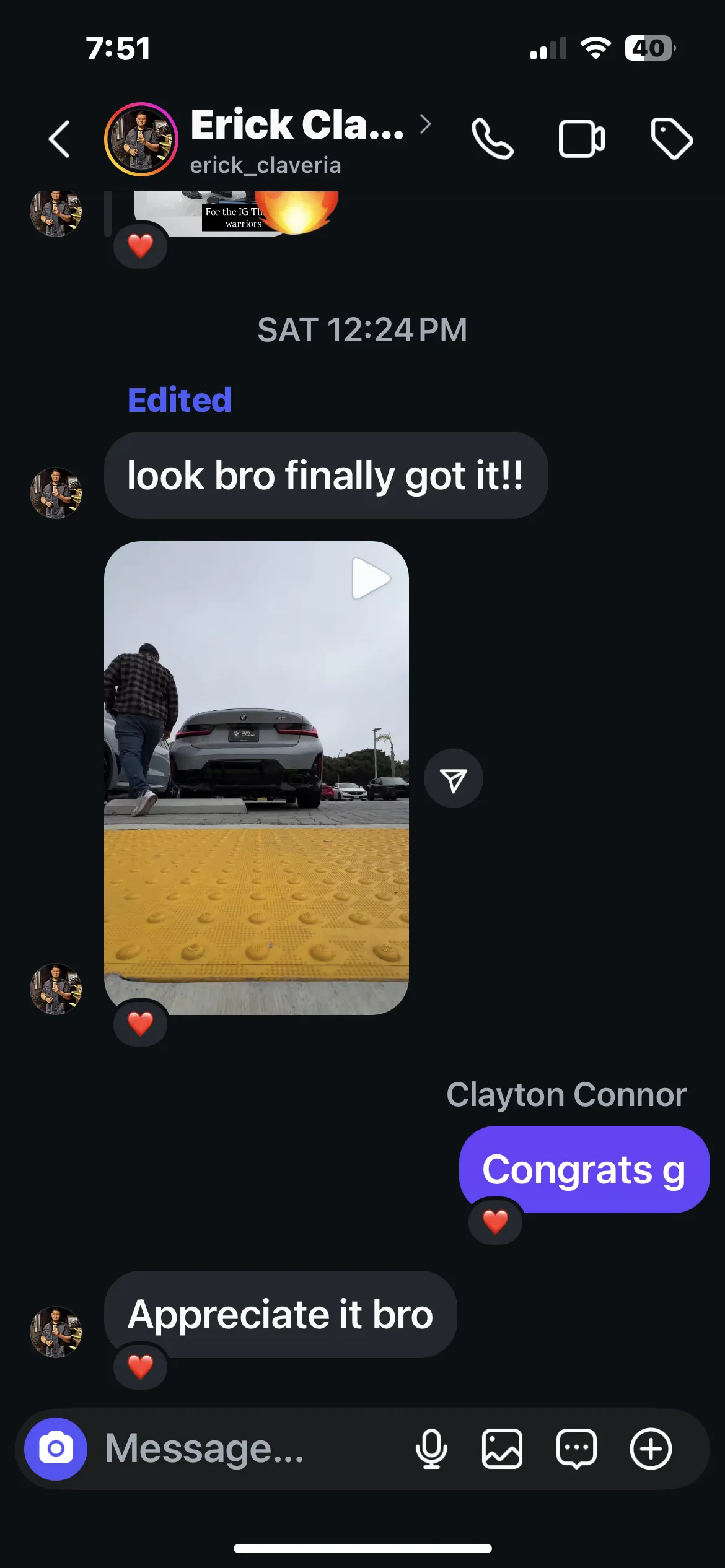Open the label tag icon
This screenshot has height=1568, width=725.
pos(672,139)
